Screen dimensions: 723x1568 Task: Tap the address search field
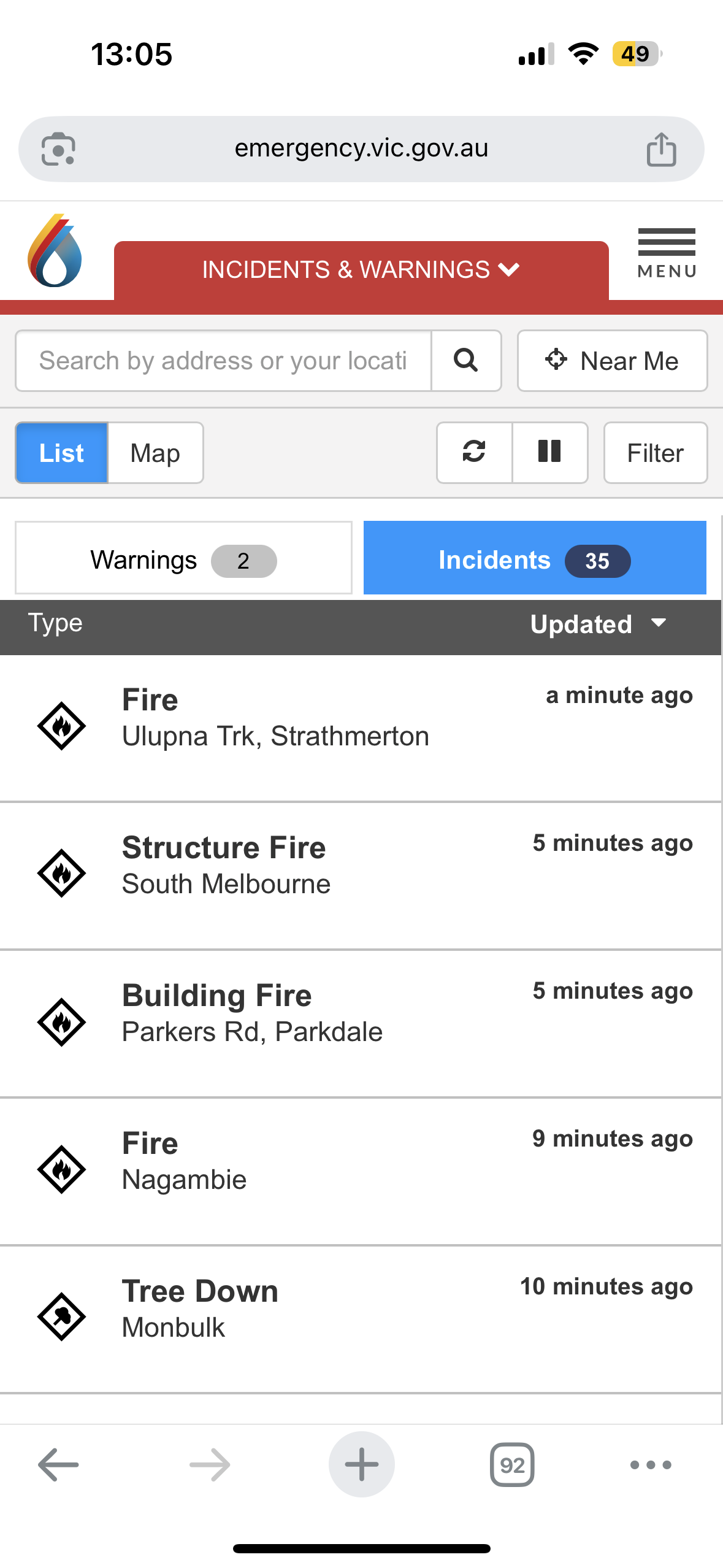(223, 361)
